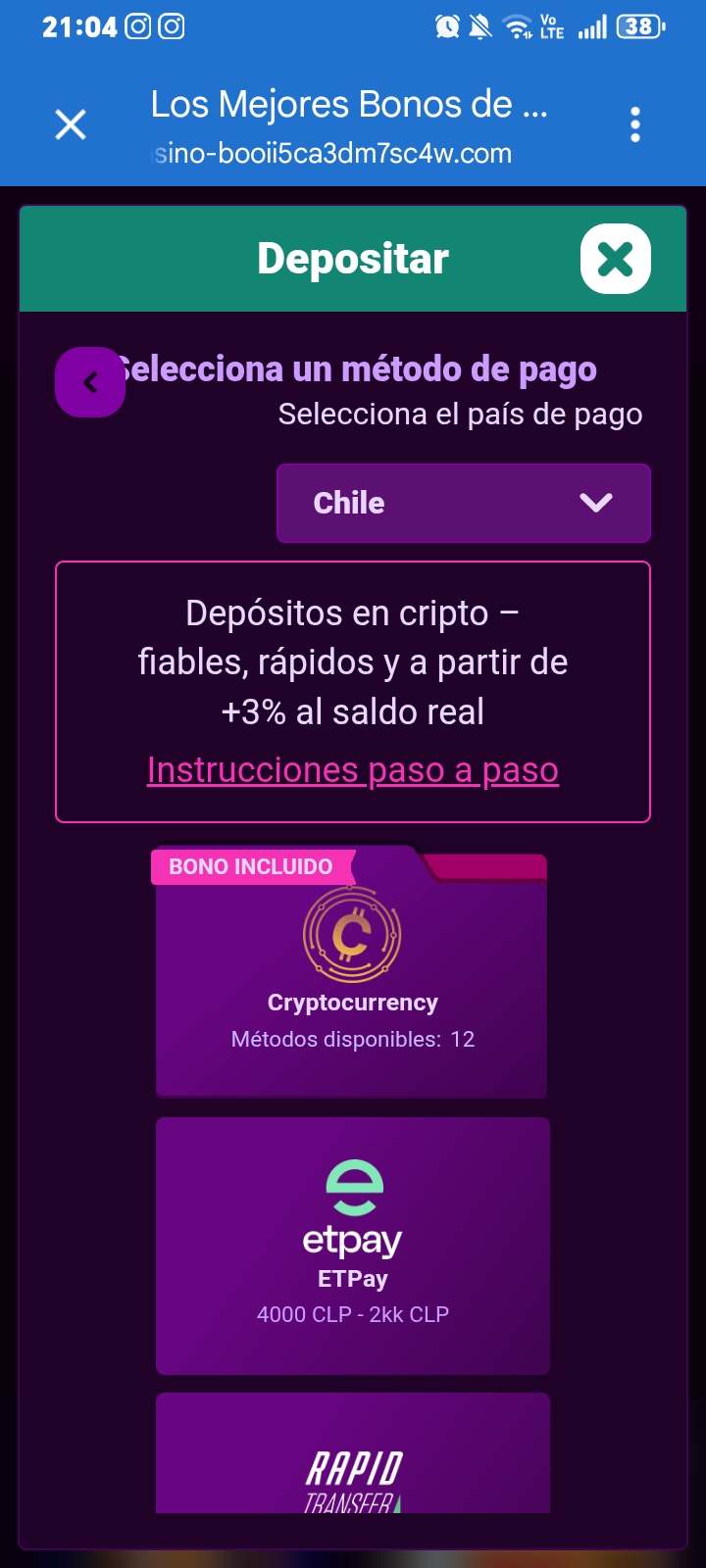Choose ETPay as deposit method

coord(353,1246)
